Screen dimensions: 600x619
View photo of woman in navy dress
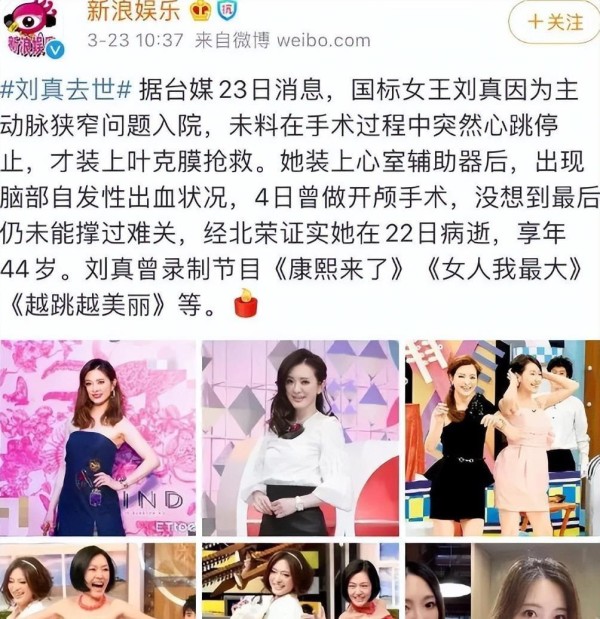[98, 438]
